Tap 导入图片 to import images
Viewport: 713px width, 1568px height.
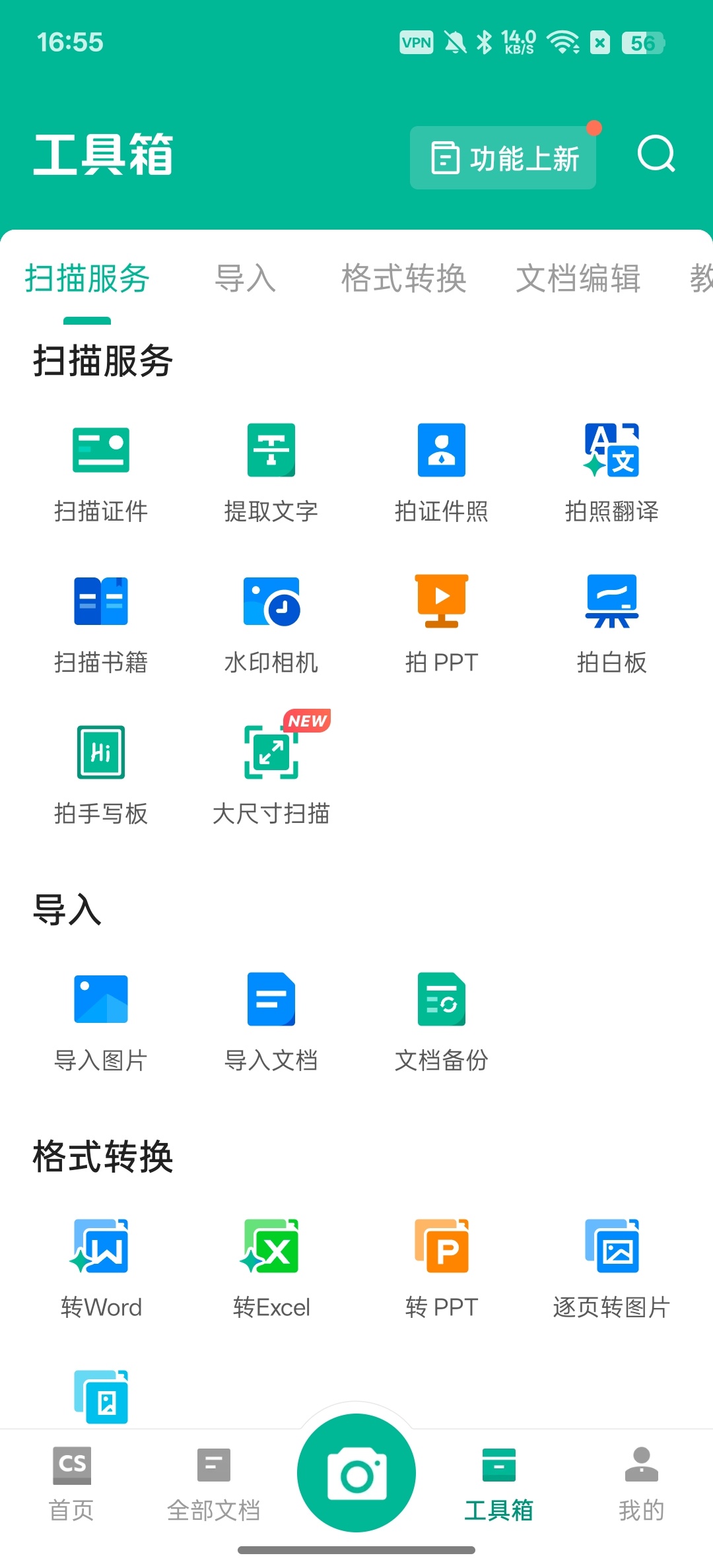pos(101,1023)
